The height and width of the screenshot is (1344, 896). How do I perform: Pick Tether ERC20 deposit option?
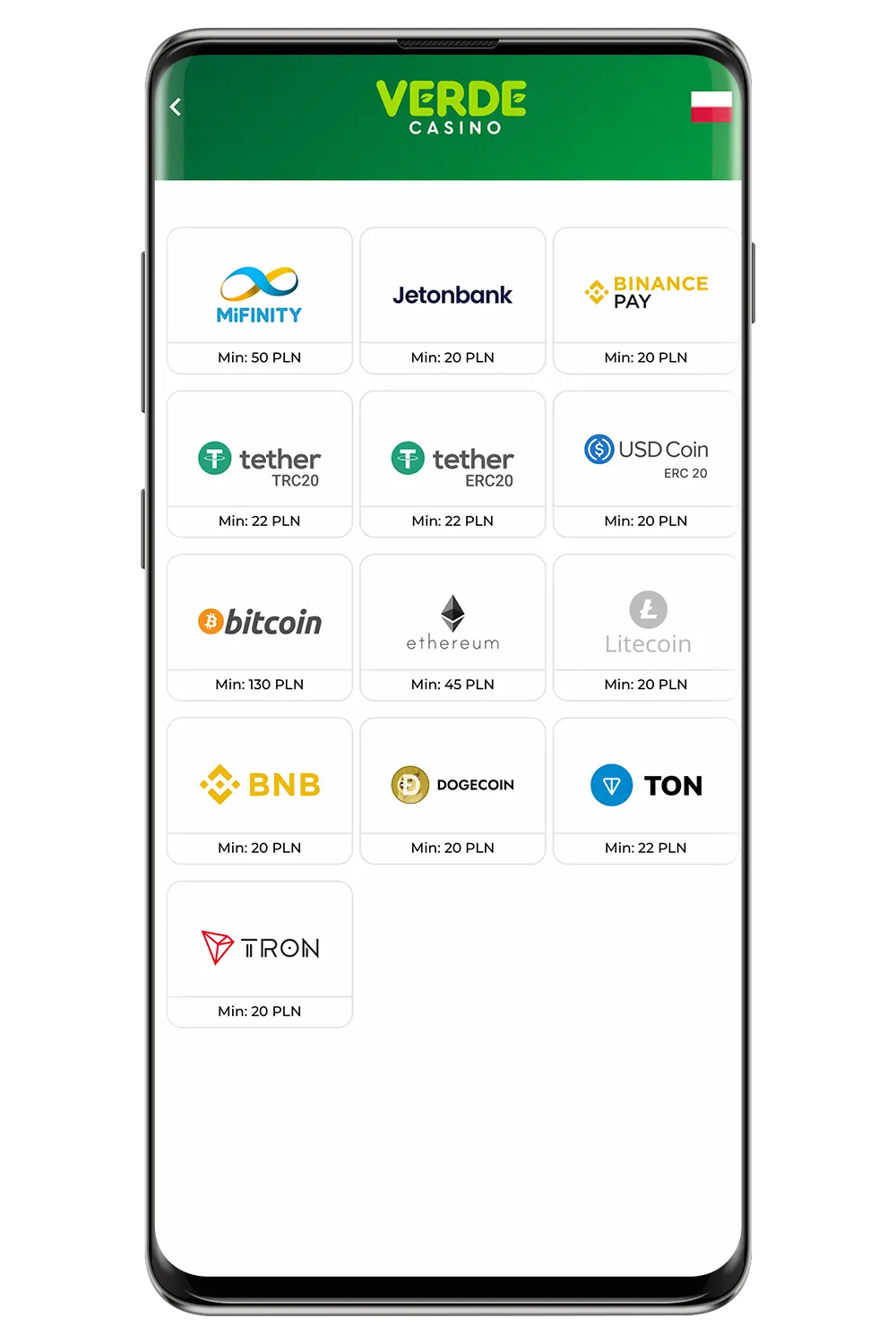pos(452,463)
